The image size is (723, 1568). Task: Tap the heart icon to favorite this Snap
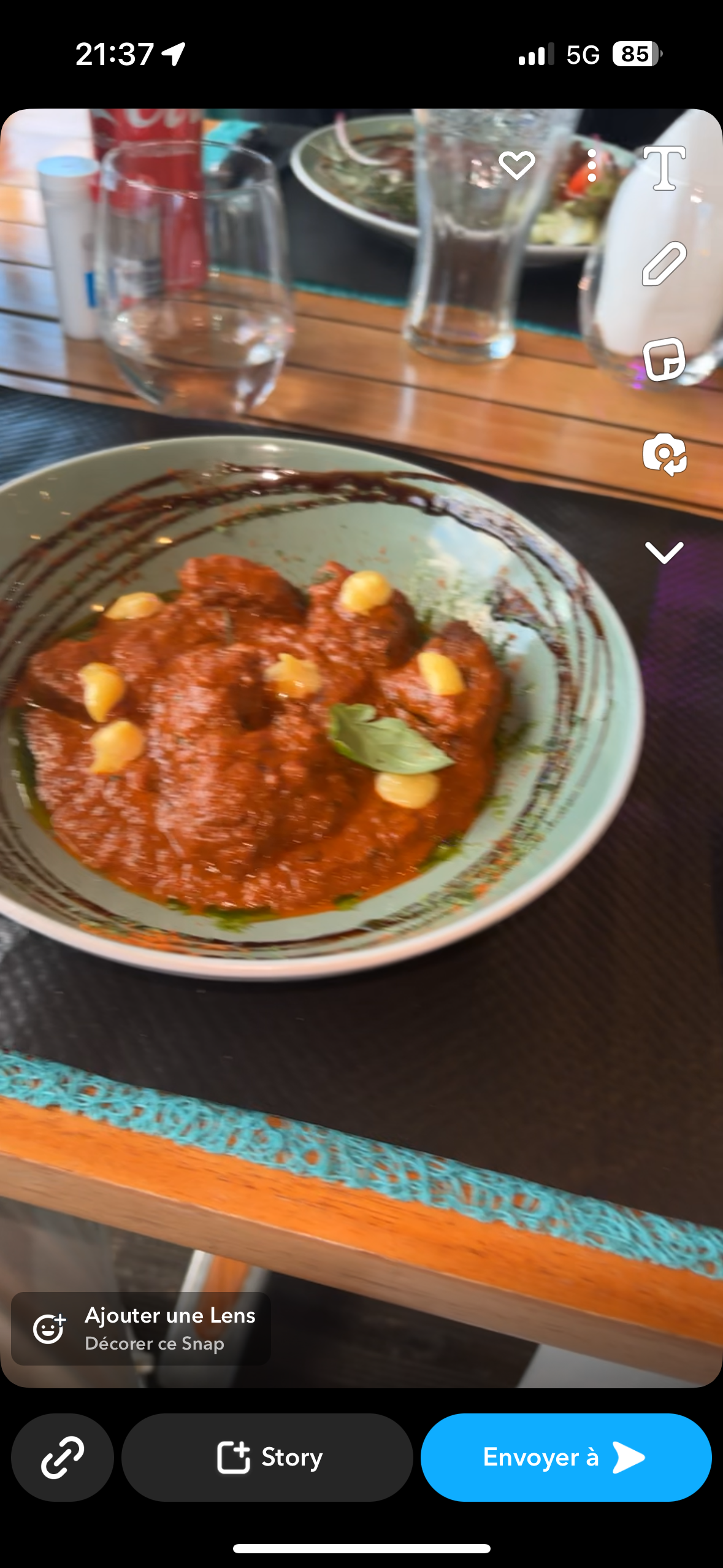(516, 165)
